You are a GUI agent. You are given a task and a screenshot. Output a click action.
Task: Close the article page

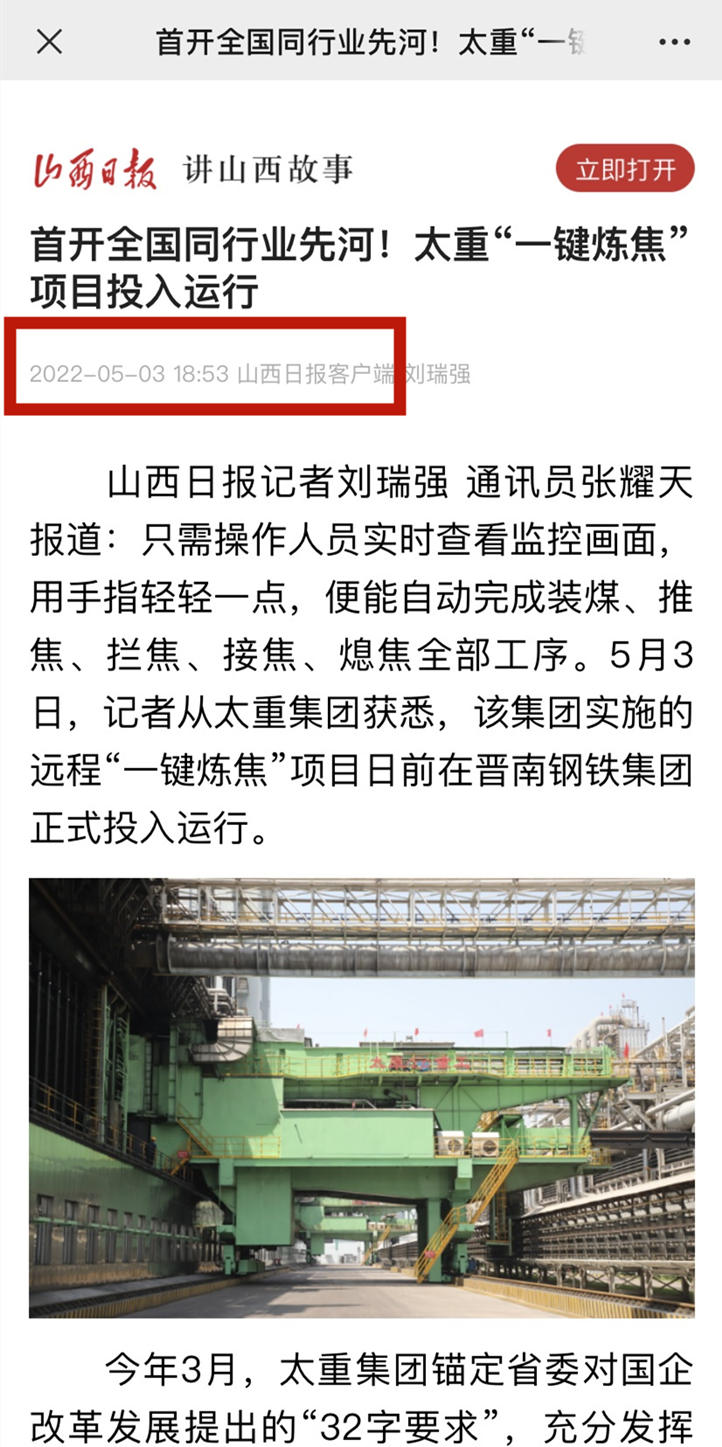(49, 42)
